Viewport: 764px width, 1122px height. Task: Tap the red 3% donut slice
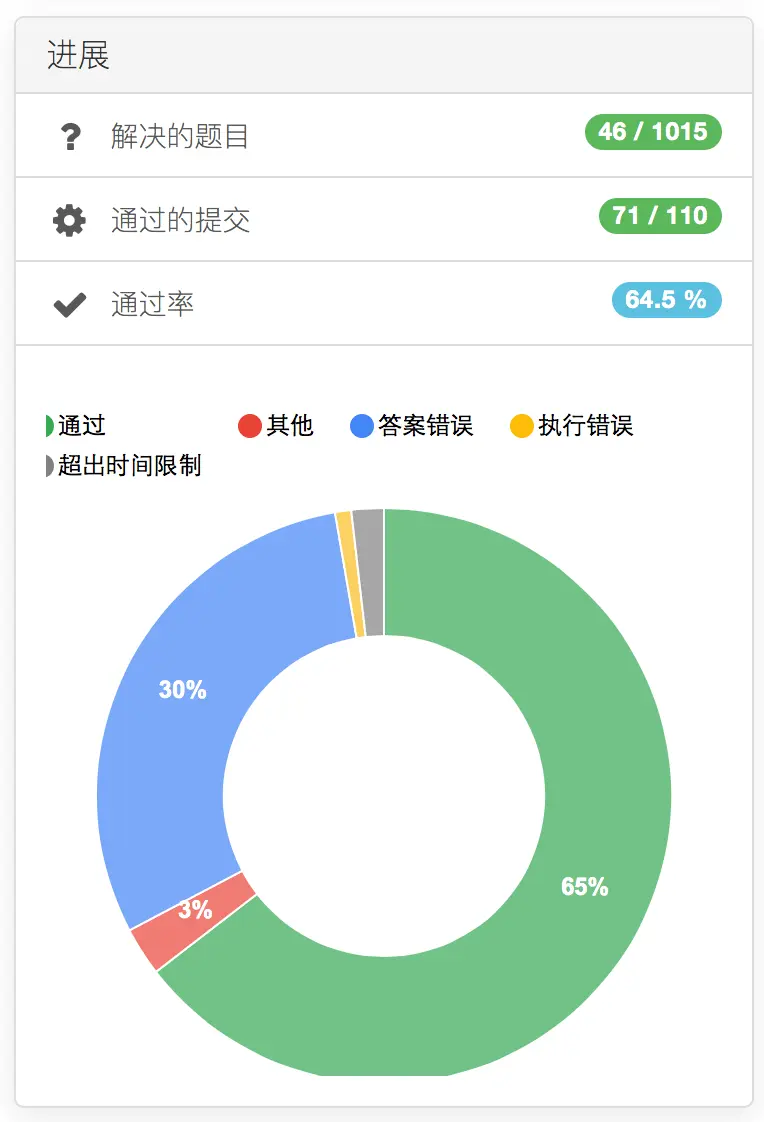click(195, 912)
